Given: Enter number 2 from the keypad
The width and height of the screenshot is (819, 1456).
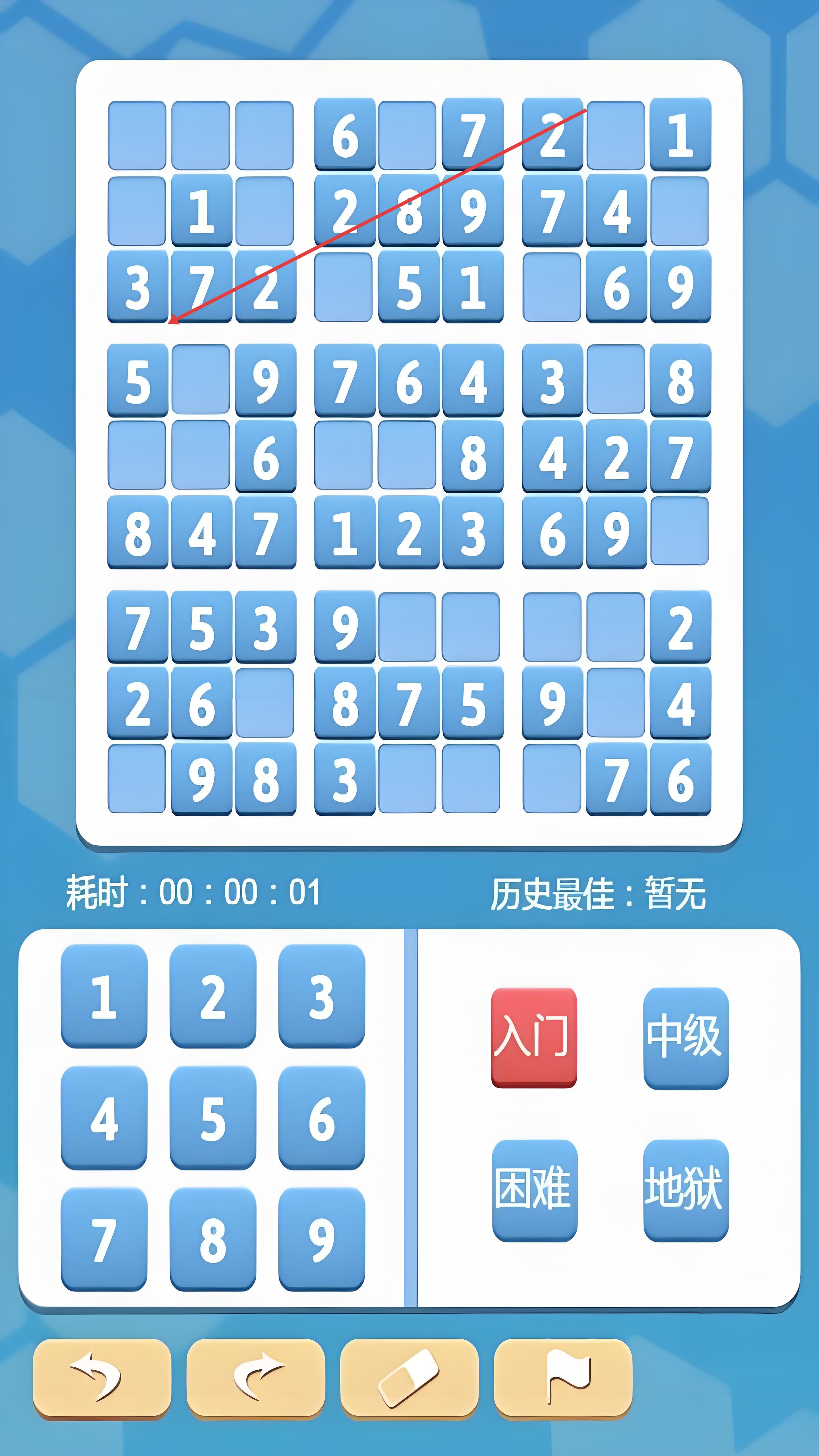Looking at the screenshot, I should (213, 996).
